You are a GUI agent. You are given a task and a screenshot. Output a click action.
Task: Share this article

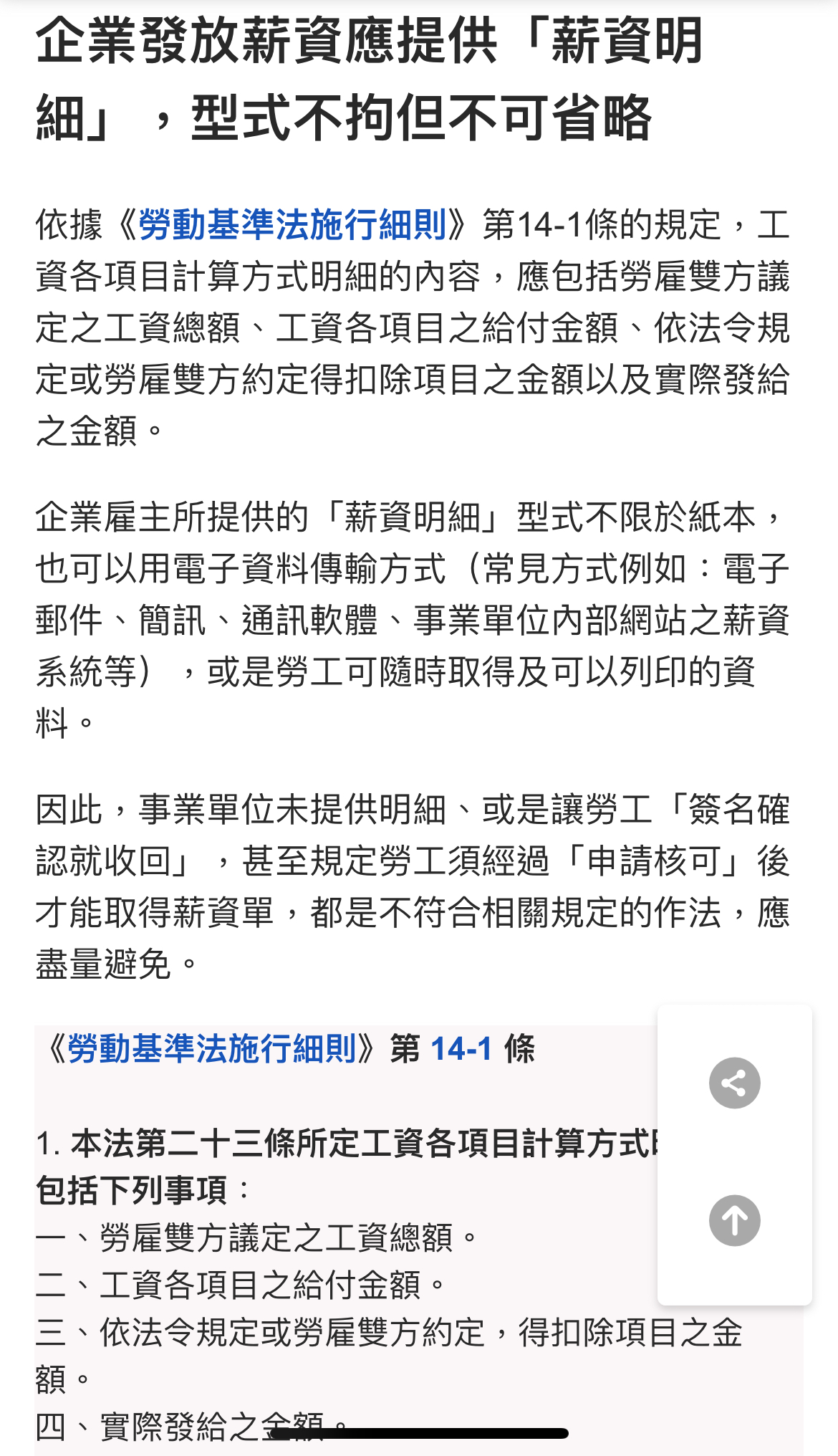point(734,1083)
